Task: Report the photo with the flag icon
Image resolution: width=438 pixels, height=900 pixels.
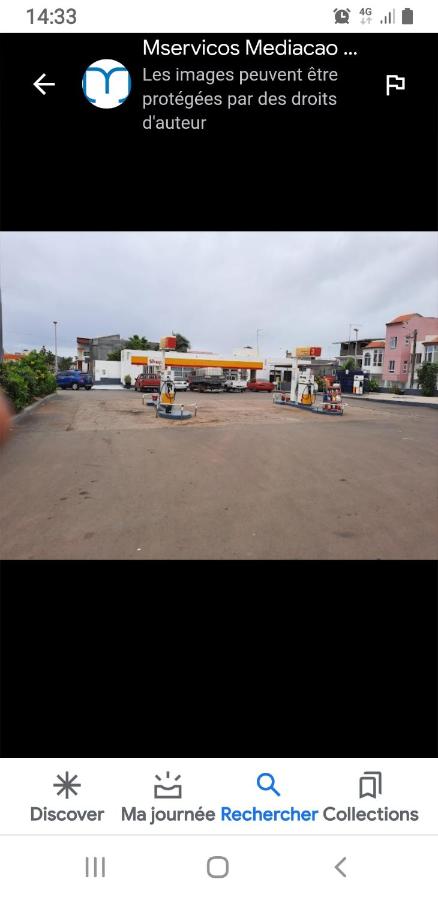Action: click(395, 84)
